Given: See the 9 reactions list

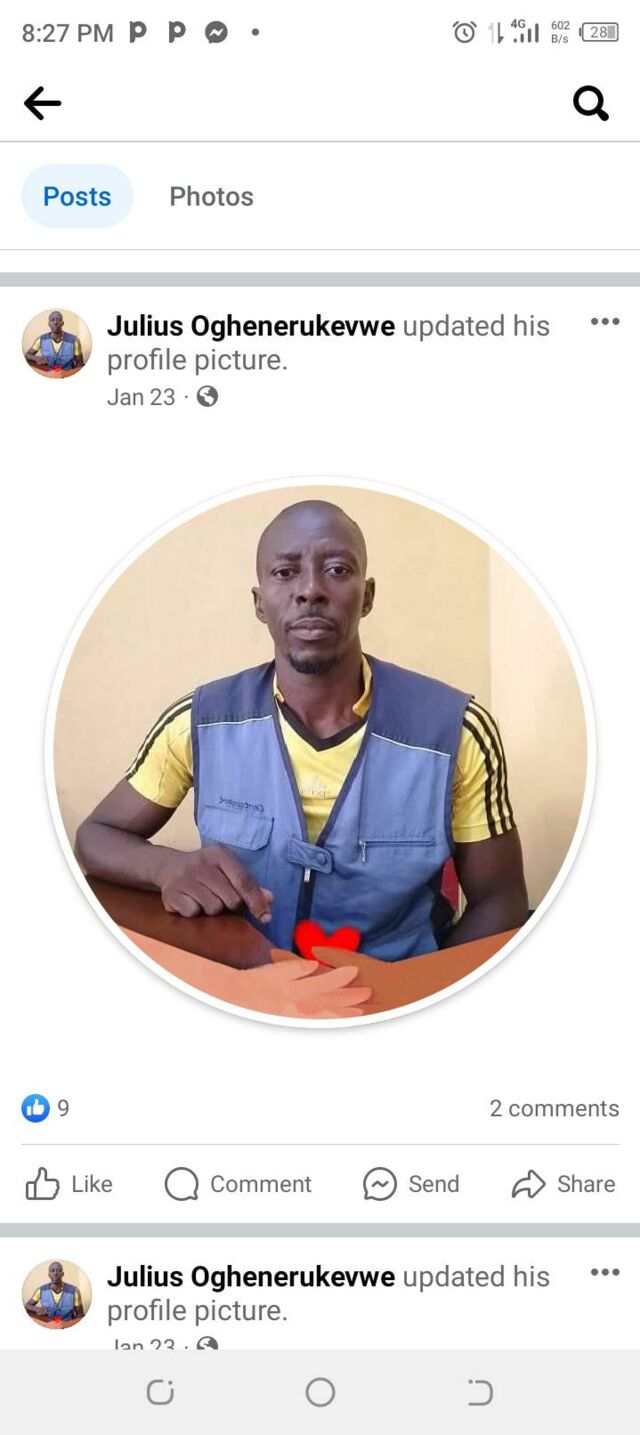Looking at the screenshot, I should [45, 1108].
